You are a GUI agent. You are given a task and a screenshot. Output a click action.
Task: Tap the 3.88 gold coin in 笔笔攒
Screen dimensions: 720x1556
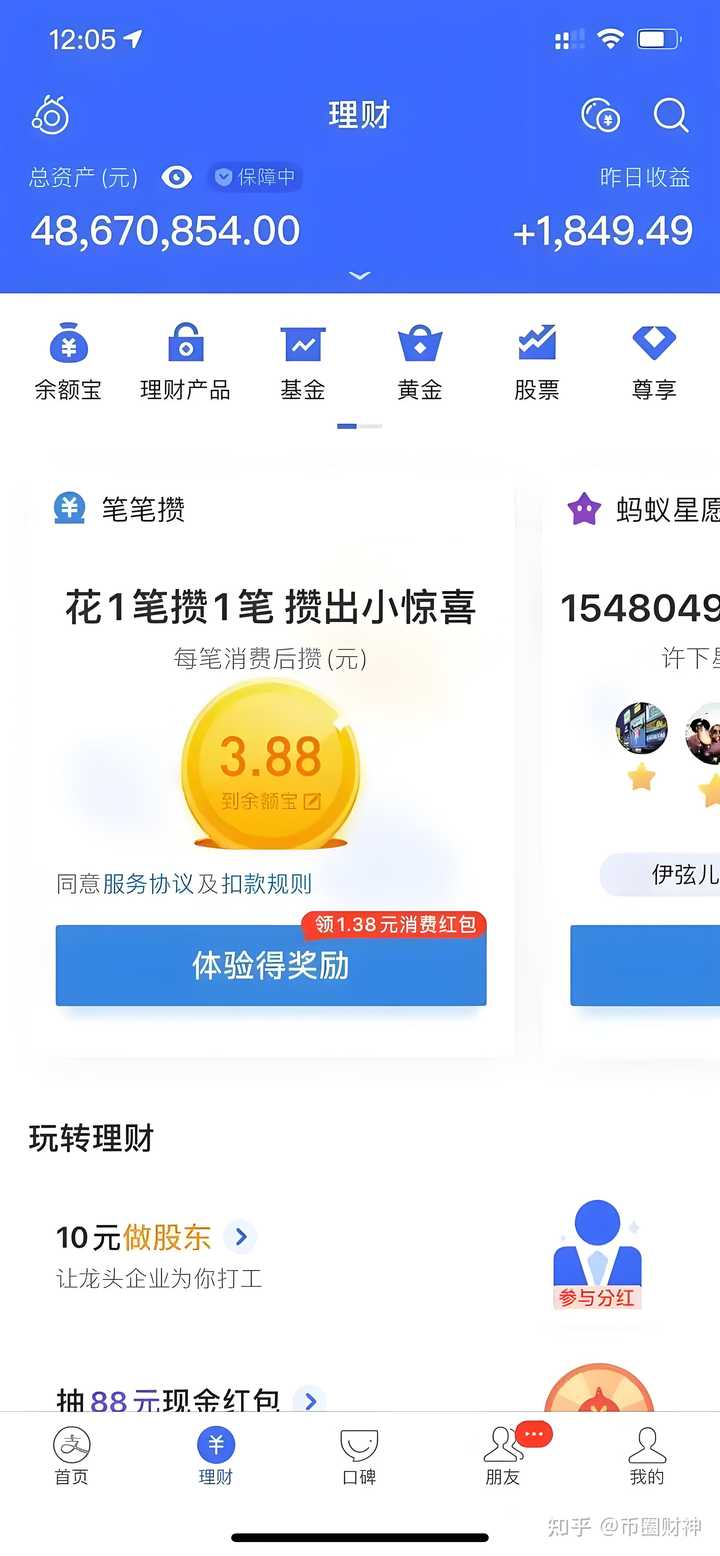coord(270,765)
